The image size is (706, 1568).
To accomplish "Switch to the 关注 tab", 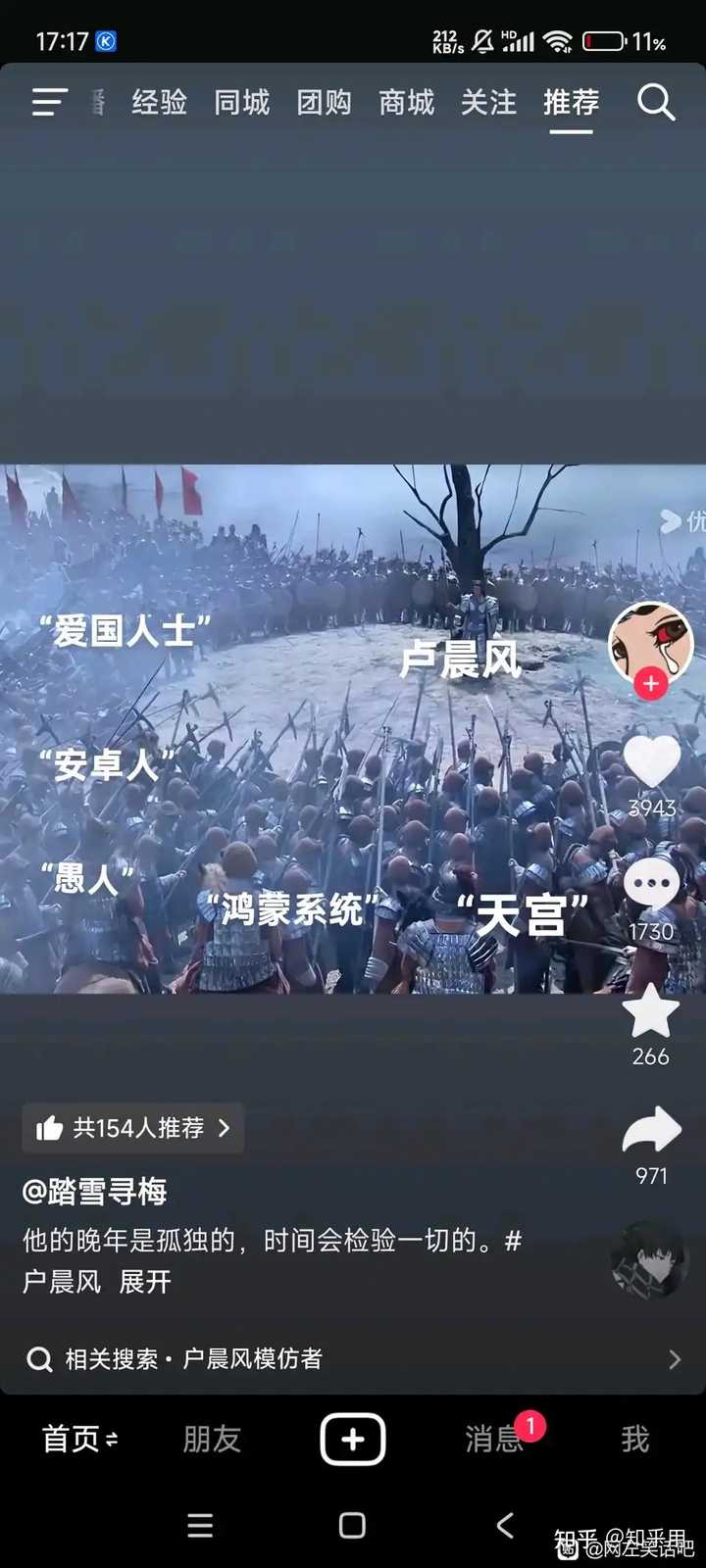I will coord(488,102).
